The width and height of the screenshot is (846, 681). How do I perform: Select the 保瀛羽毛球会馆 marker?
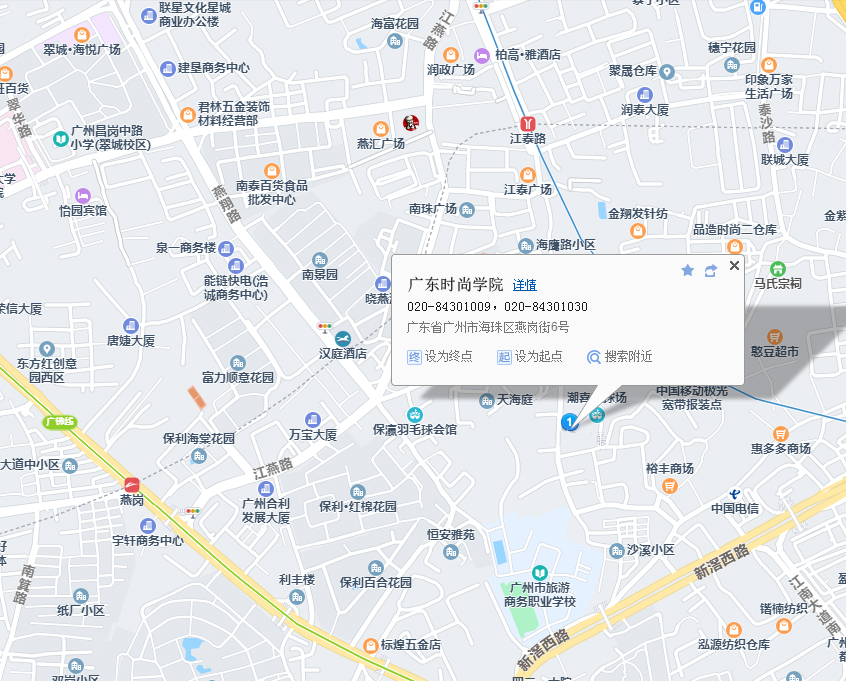click(415, 414)
